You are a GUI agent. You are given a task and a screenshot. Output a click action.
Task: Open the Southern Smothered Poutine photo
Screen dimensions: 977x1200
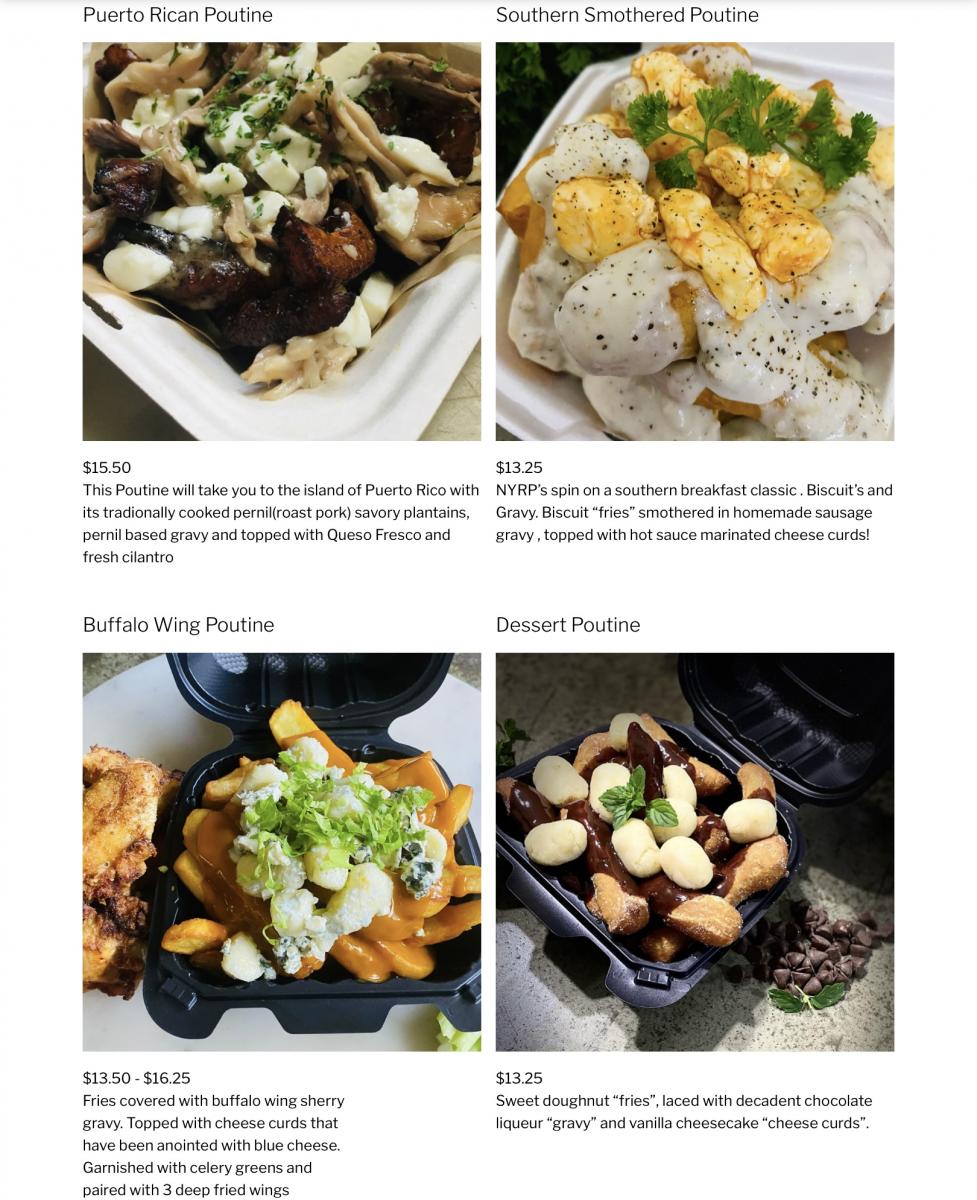694,241
